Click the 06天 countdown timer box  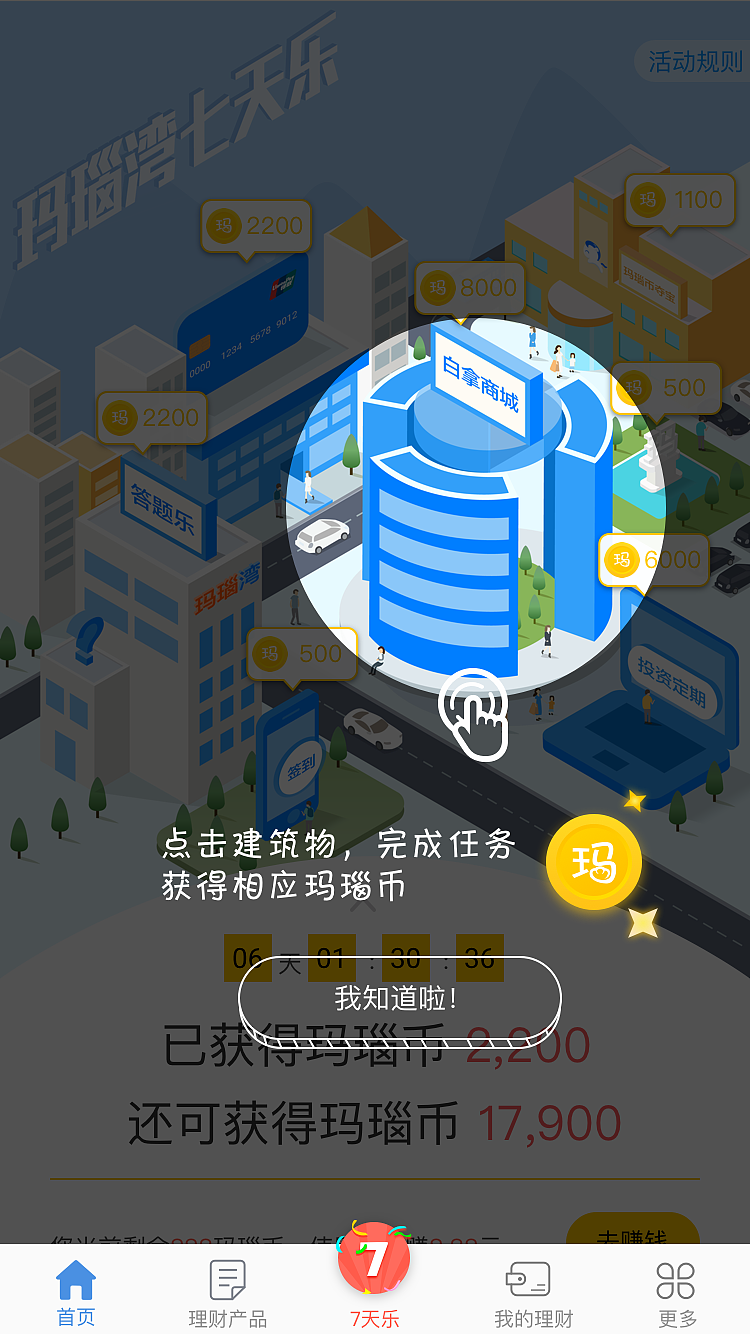(x=249, y=957)
